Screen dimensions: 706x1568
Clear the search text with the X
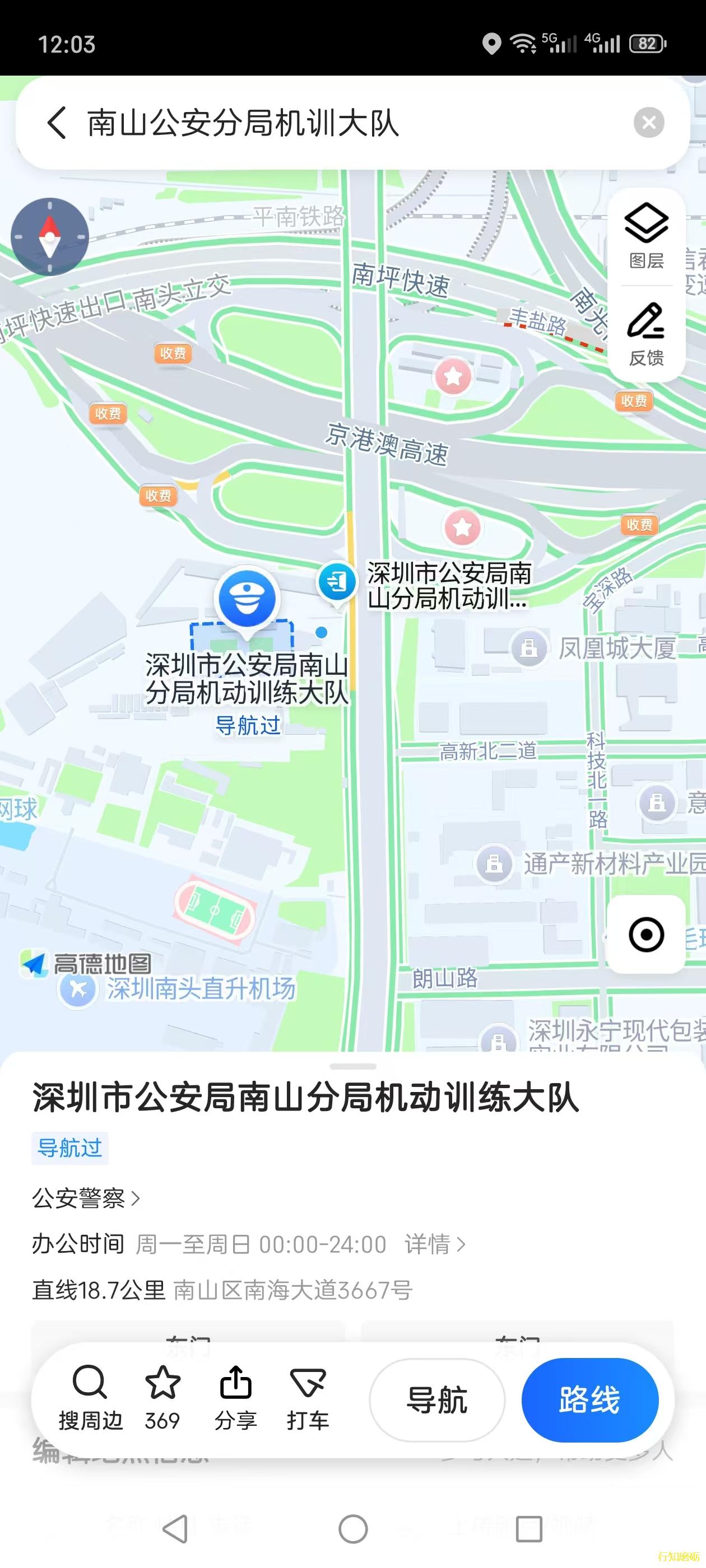(x=649, y=122)
